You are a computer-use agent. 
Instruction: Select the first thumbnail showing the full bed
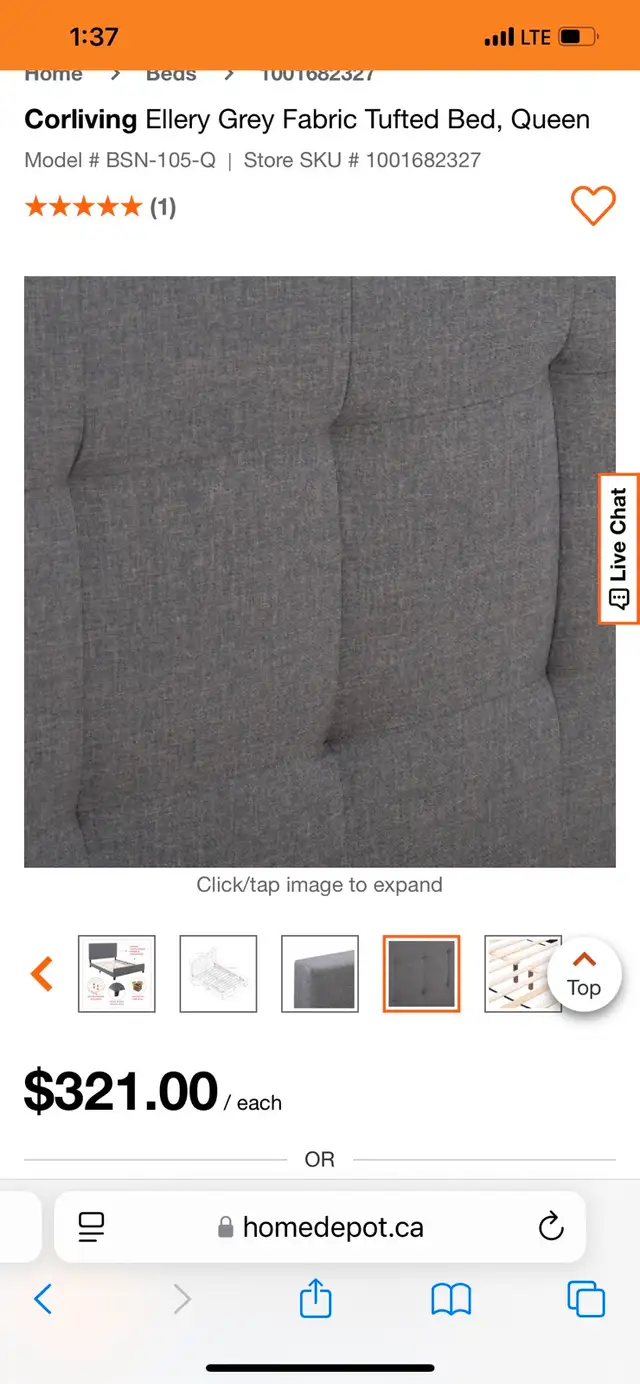coord(117,974)
